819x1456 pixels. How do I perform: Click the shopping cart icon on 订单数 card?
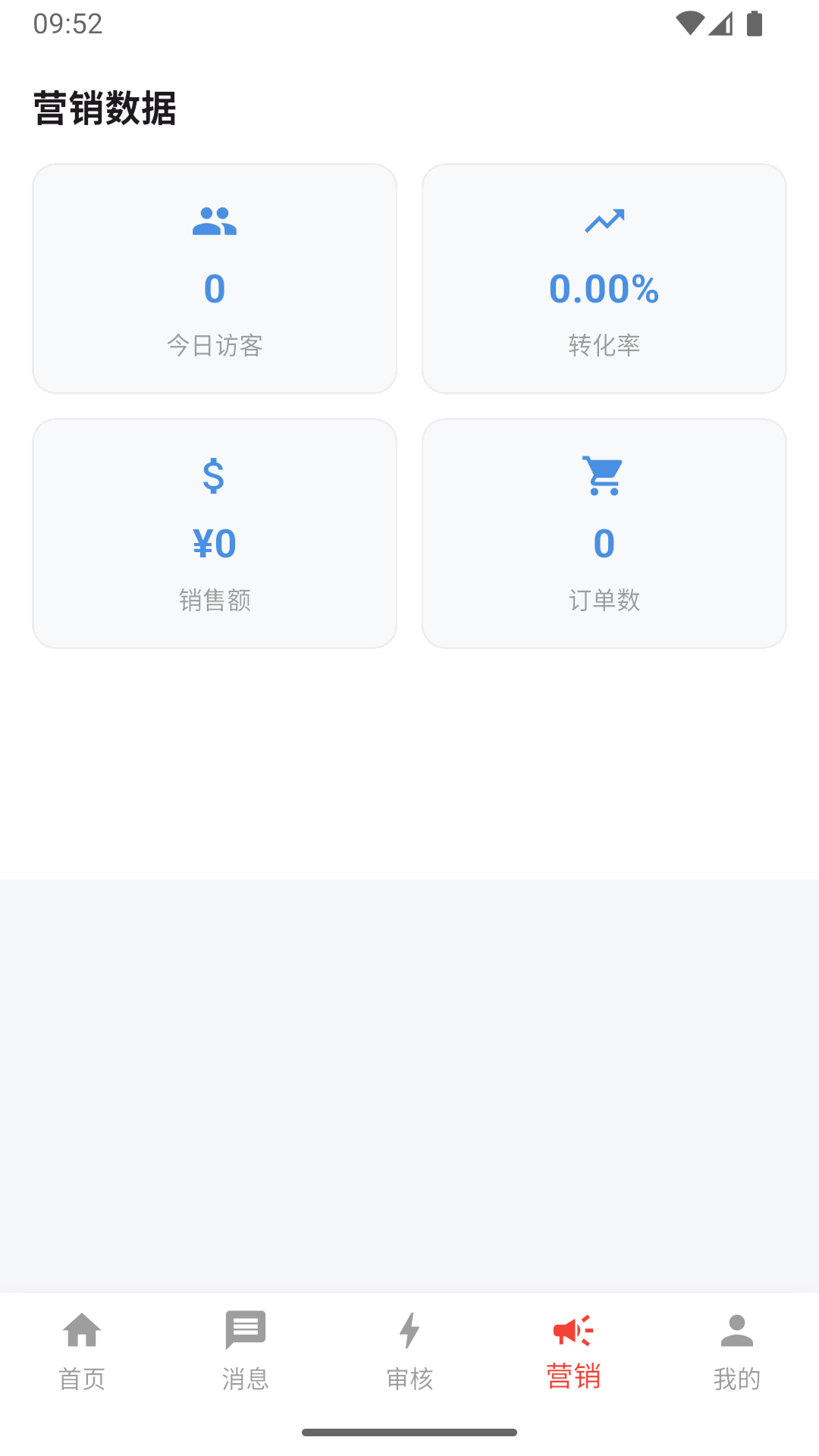click(x=601, y=476)
